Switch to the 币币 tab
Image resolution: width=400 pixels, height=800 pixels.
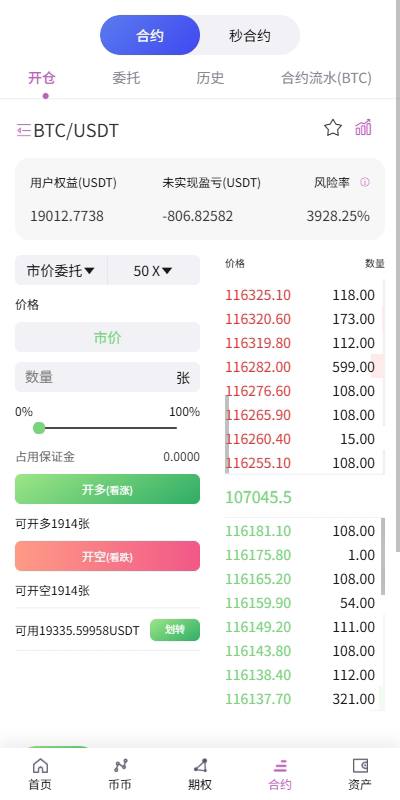pos(120,774)
